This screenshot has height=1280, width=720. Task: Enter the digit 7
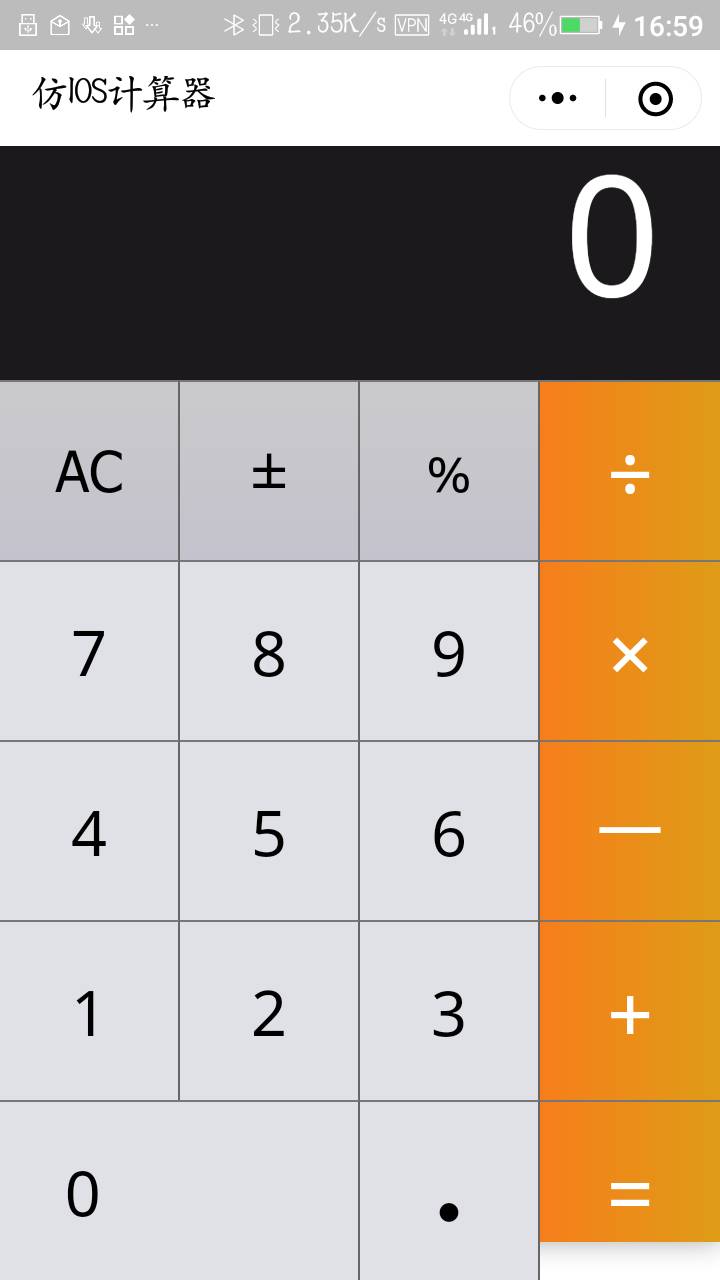click(89, 651)
